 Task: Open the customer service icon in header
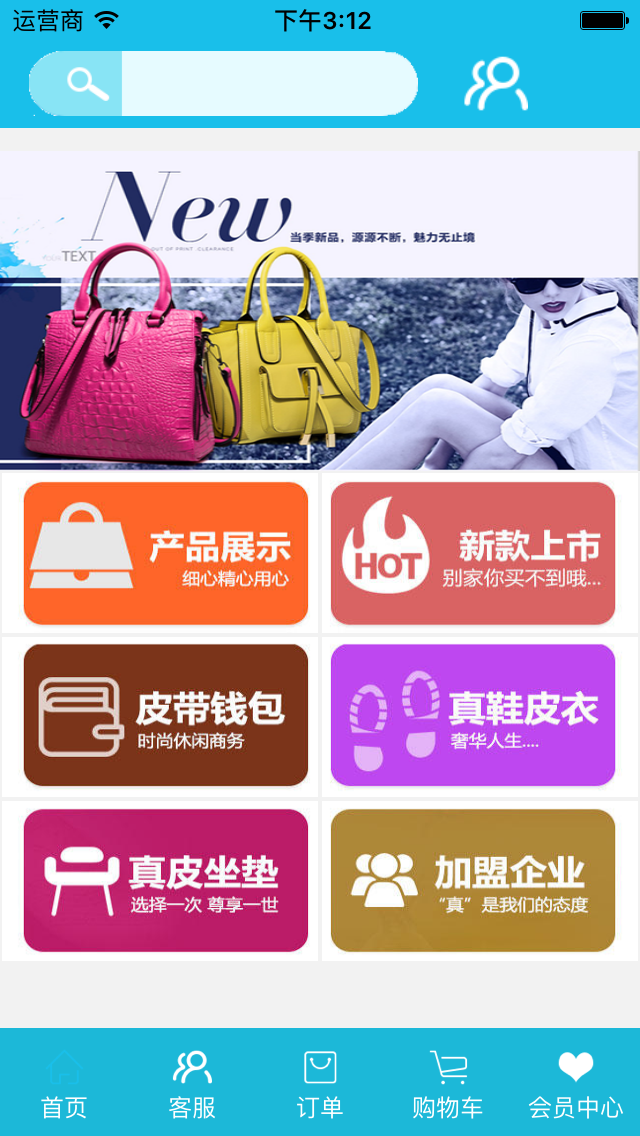point(496,85)
